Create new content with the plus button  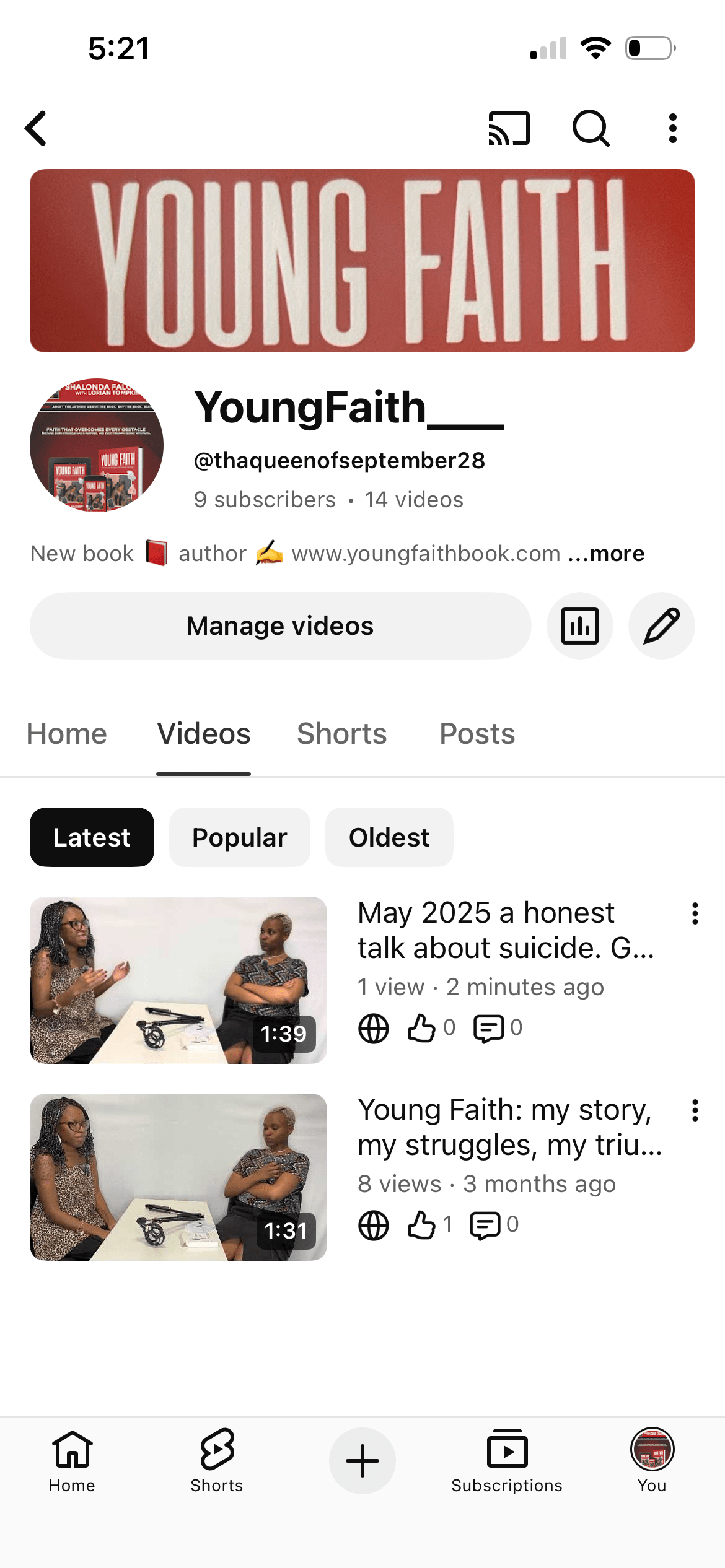[x=362, y=1460]
